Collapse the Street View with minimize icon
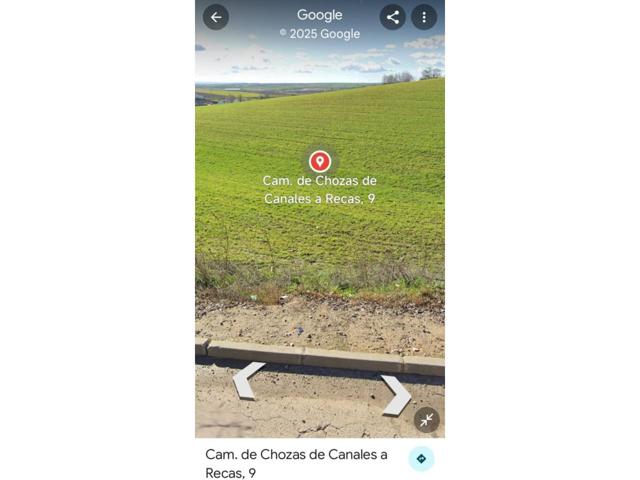 [x=427, y=419]
